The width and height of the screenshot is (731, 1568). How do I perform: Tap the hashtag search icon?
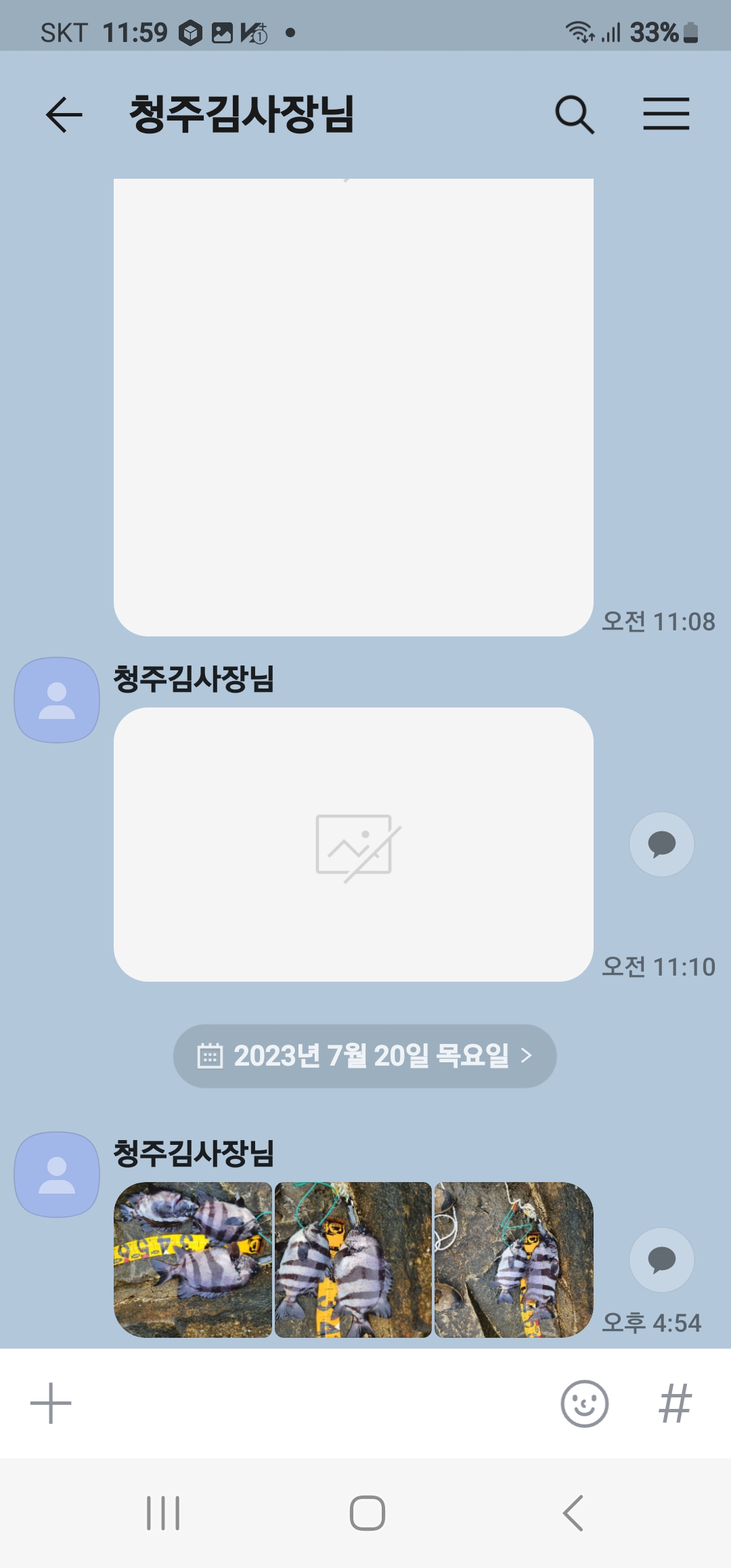675,1403
